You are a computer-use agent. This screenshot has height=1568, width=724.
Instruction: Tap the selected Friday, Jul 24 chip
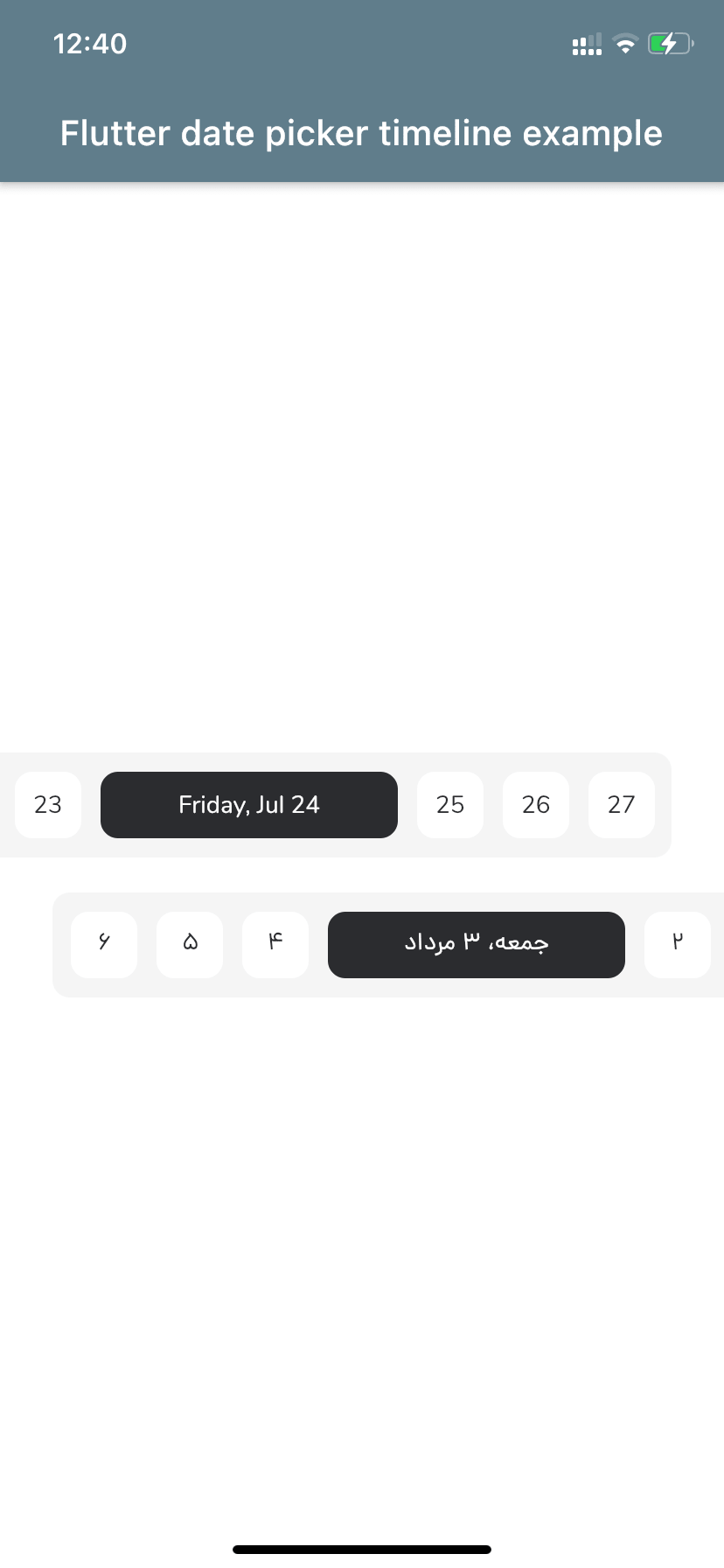(x=249, y=805)
